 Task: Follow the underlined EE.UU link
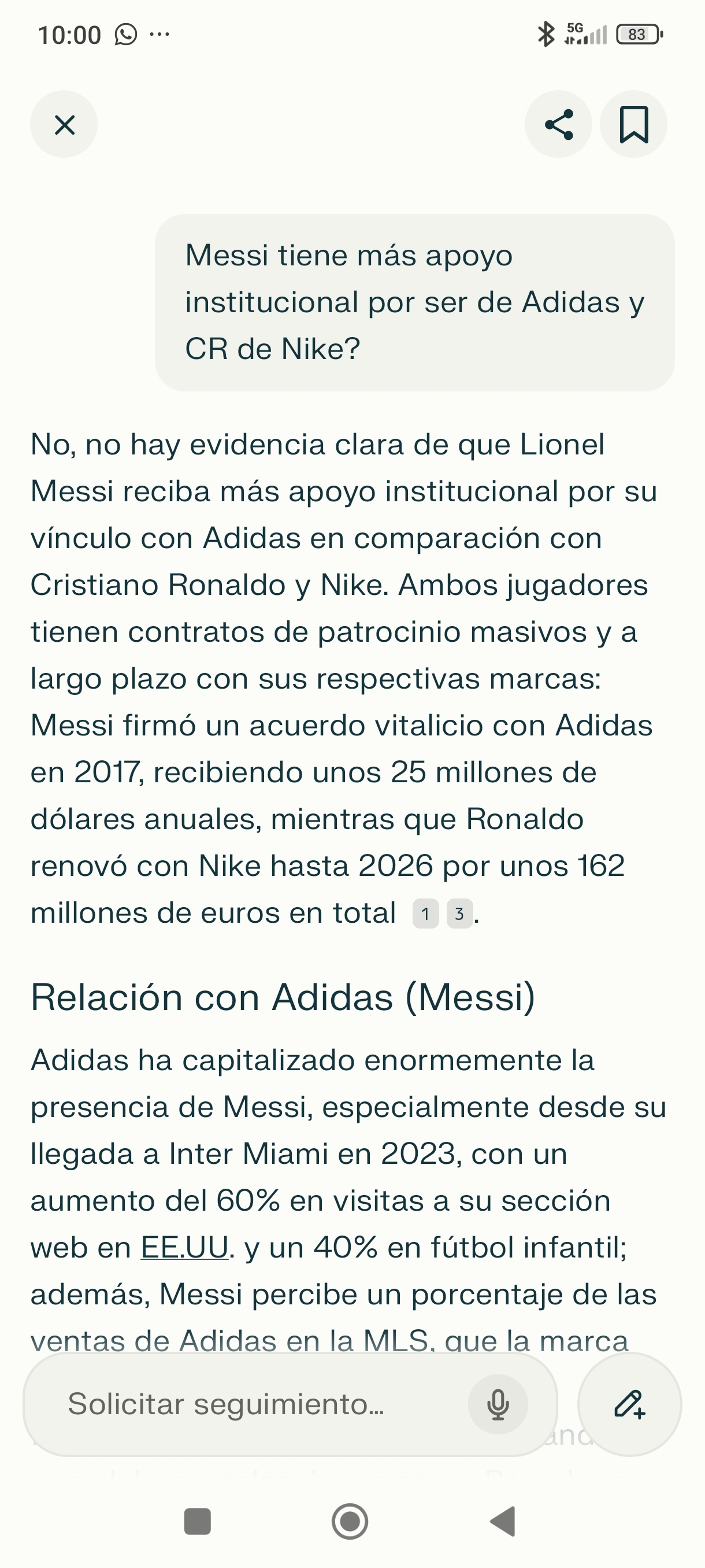click(x=185, y=1247)
